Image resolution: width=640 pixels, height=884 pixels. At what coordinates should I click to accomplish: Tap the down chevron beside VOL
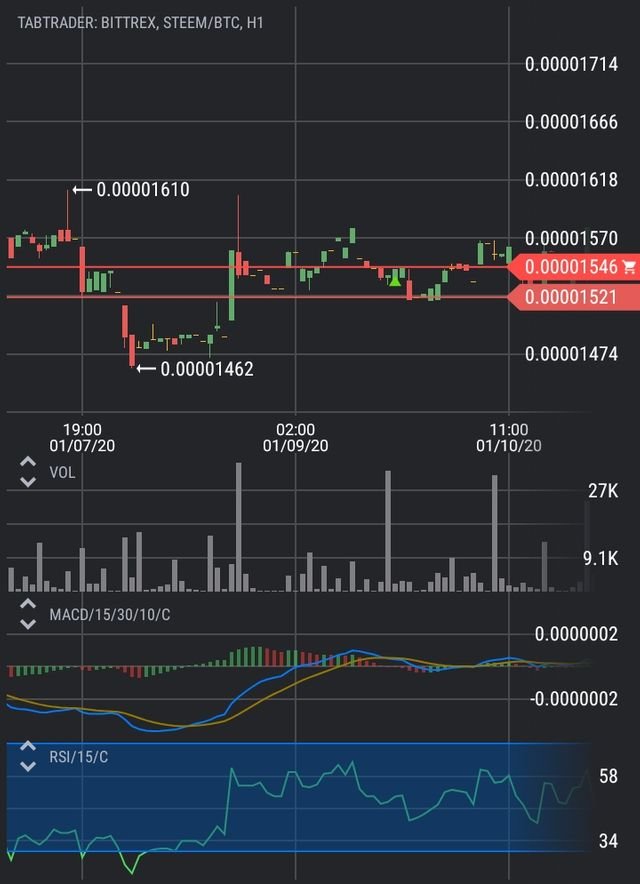click(x=27, y=482)
